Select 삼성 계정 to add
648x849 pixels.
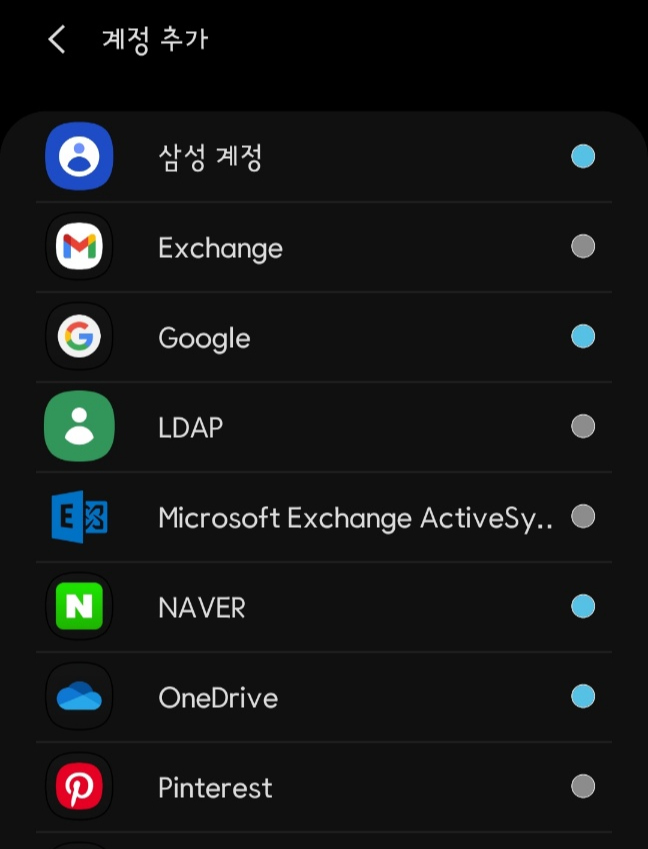(324, 156)
